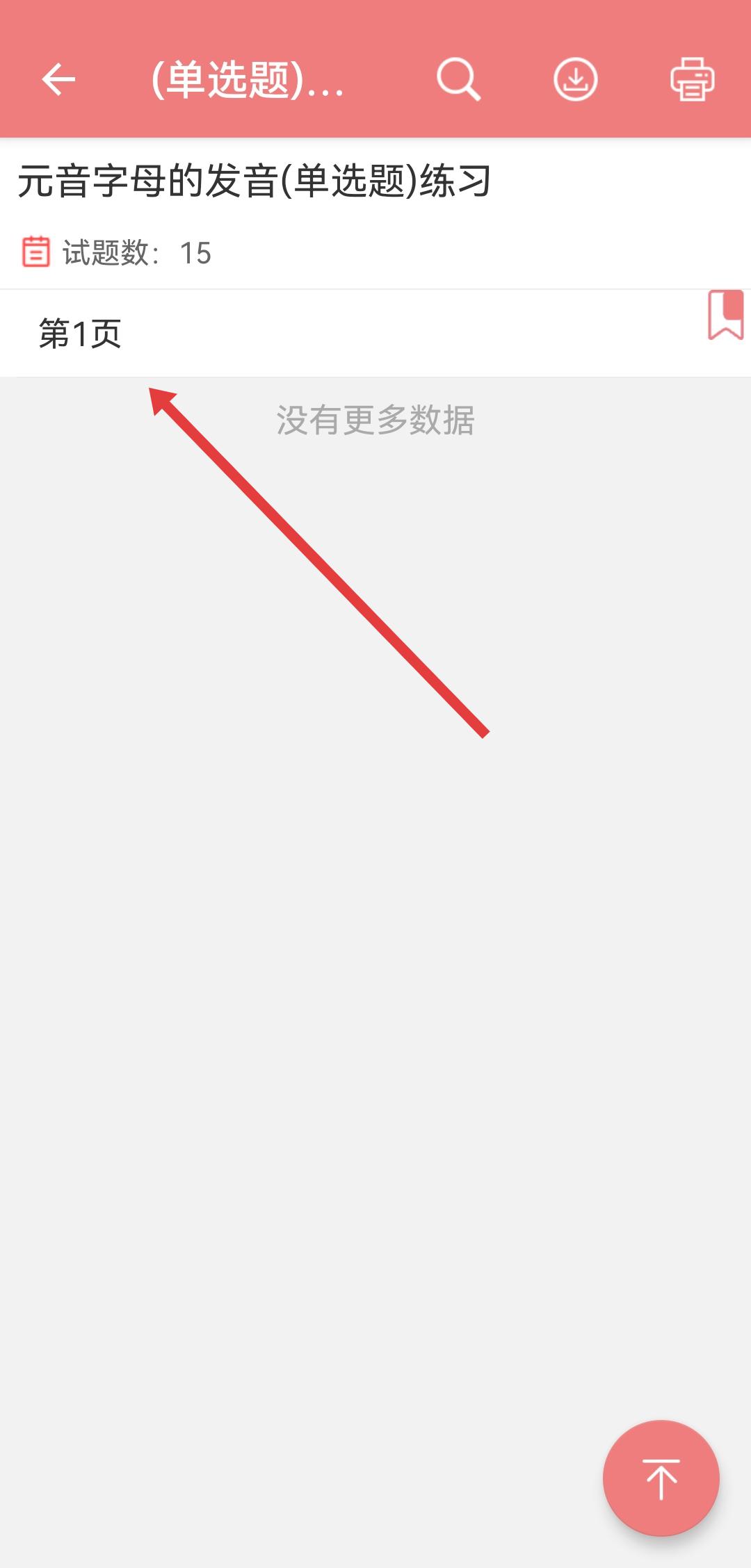Jump to top with the floating arrow button

(x=661, y=1478)
